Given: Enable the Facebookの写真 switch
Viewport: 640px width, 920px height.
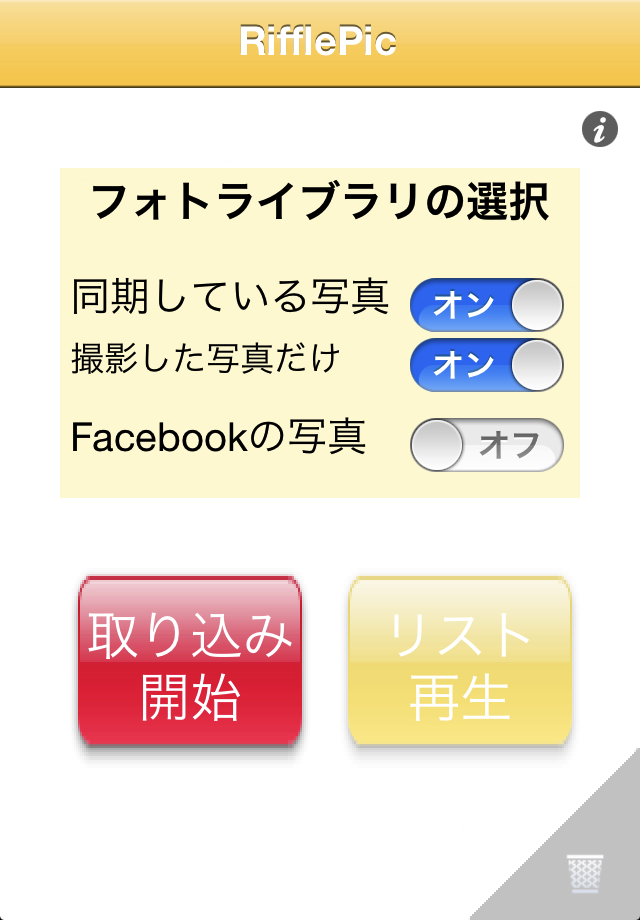Looking at the screenshot, I should click(x=487, y=444).
